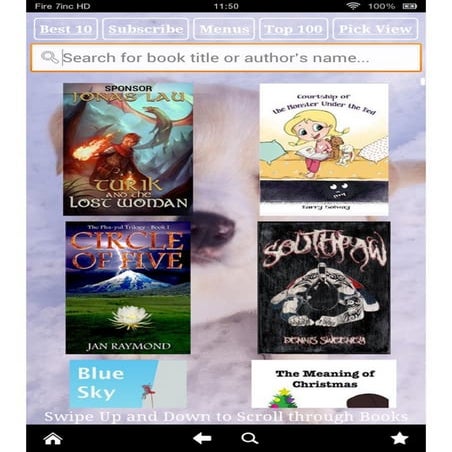Open Circle of Five by Jan Raymond
This screenshot has width=452, height=452.
[x=128, y=287]
